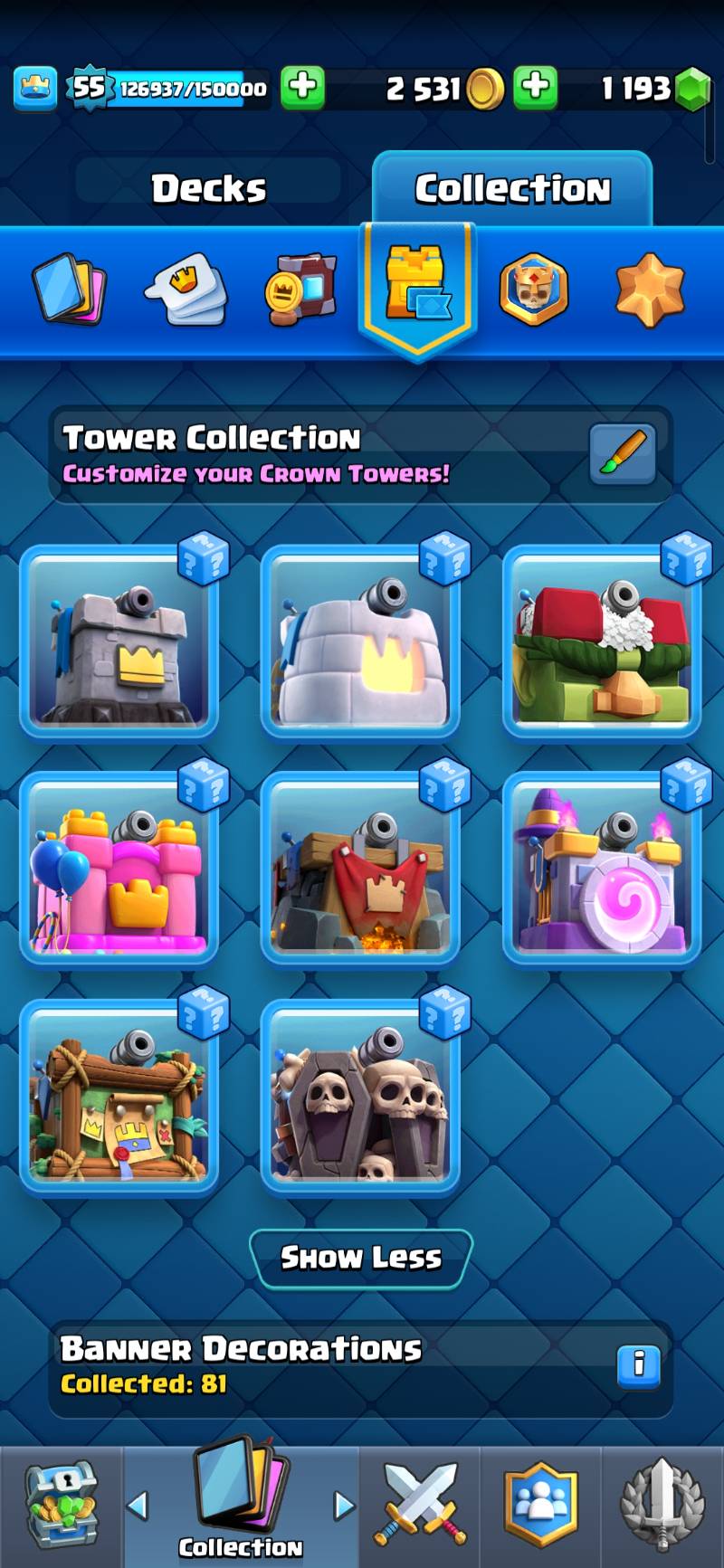Screen dimensions: 724x1568
Task: Add more gold with the plus button
Action: pos(536,88)
